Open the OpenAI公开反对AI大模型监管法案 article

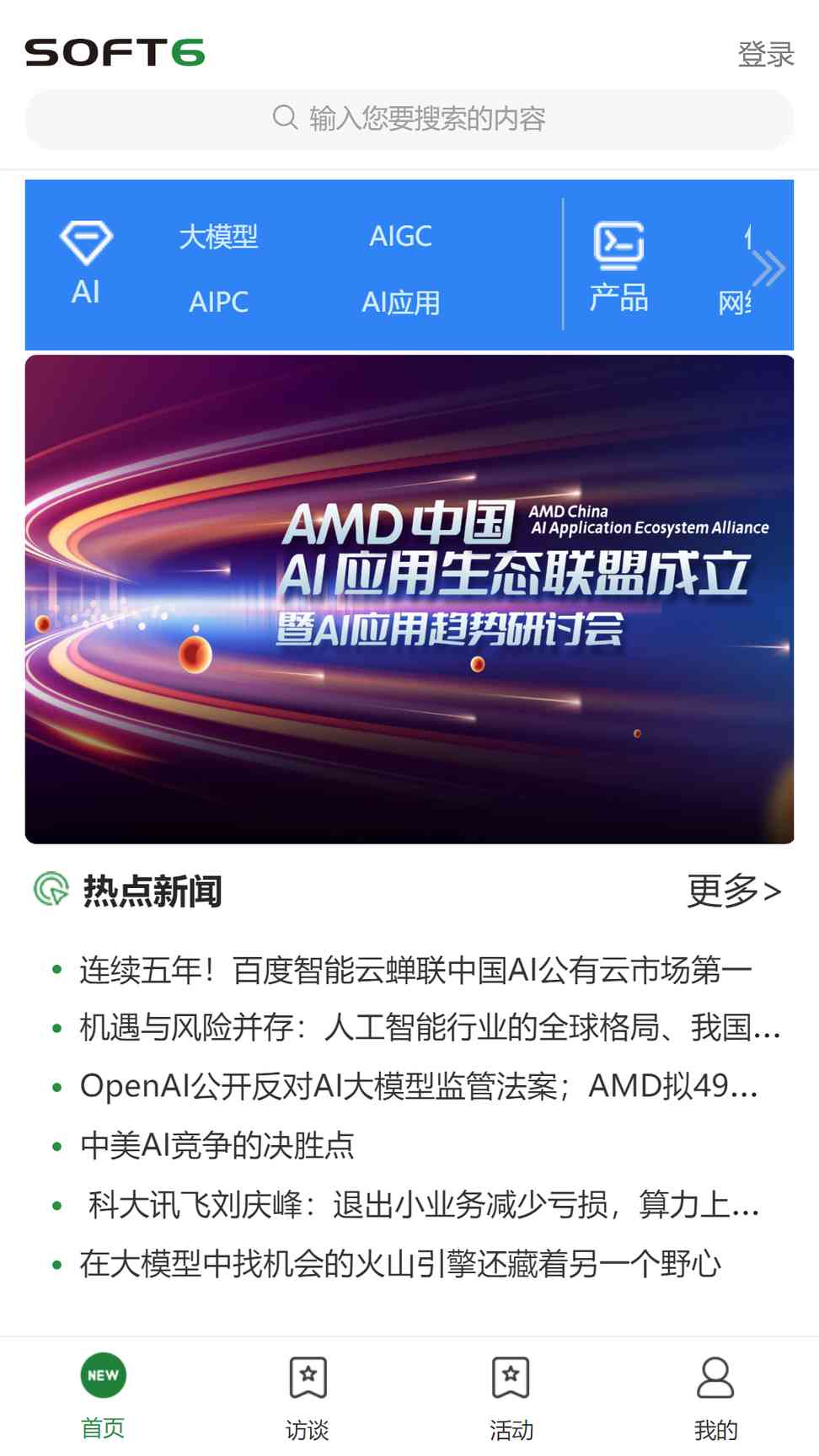tap(419, 1086)
